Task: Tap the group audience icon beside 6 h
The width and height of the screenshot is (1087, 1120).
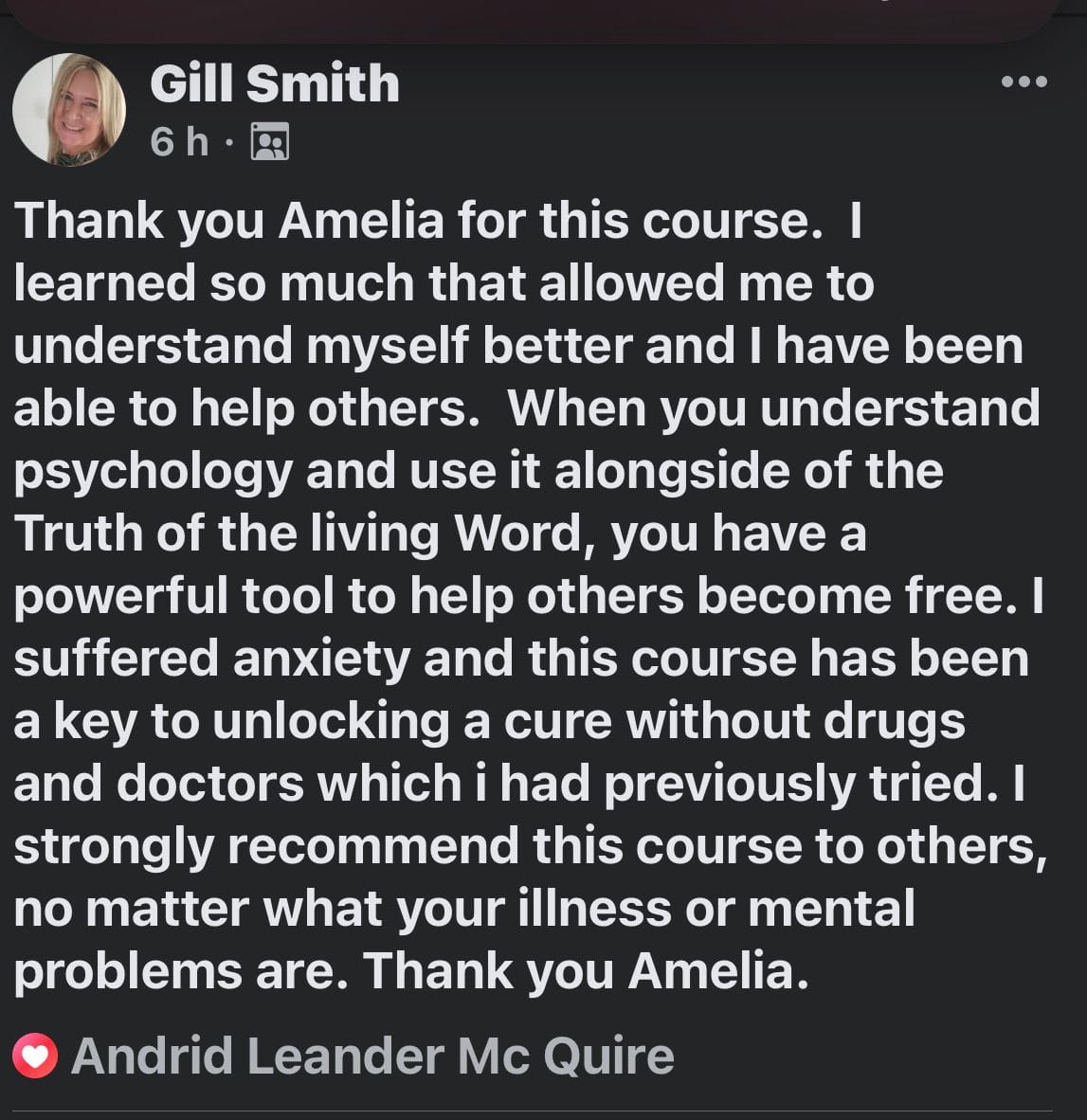Action: (x=269, y=142)
